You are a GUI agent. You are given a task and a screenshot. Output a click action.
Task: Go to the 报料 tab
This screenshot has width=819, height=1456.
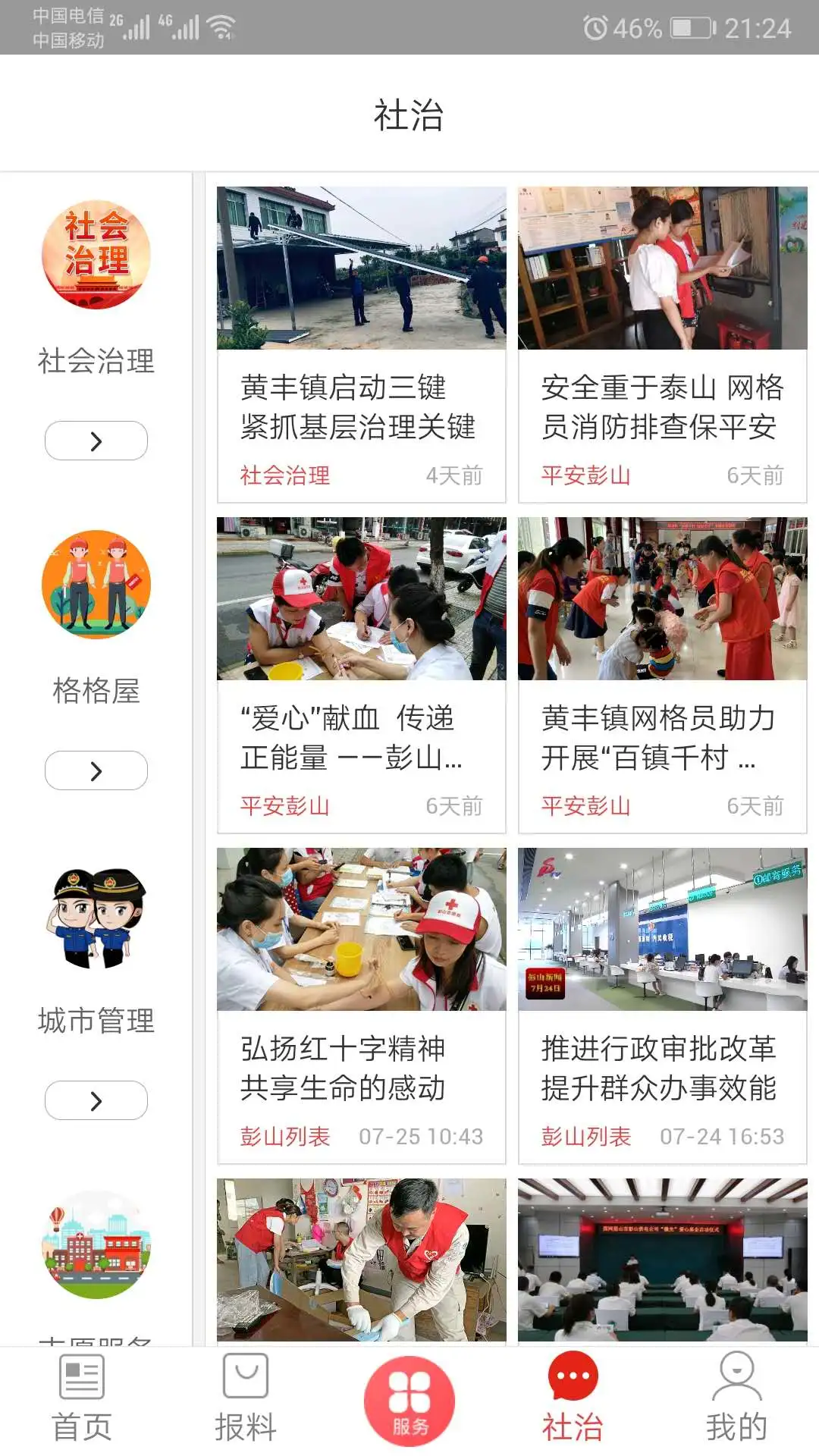(245, 1400)
